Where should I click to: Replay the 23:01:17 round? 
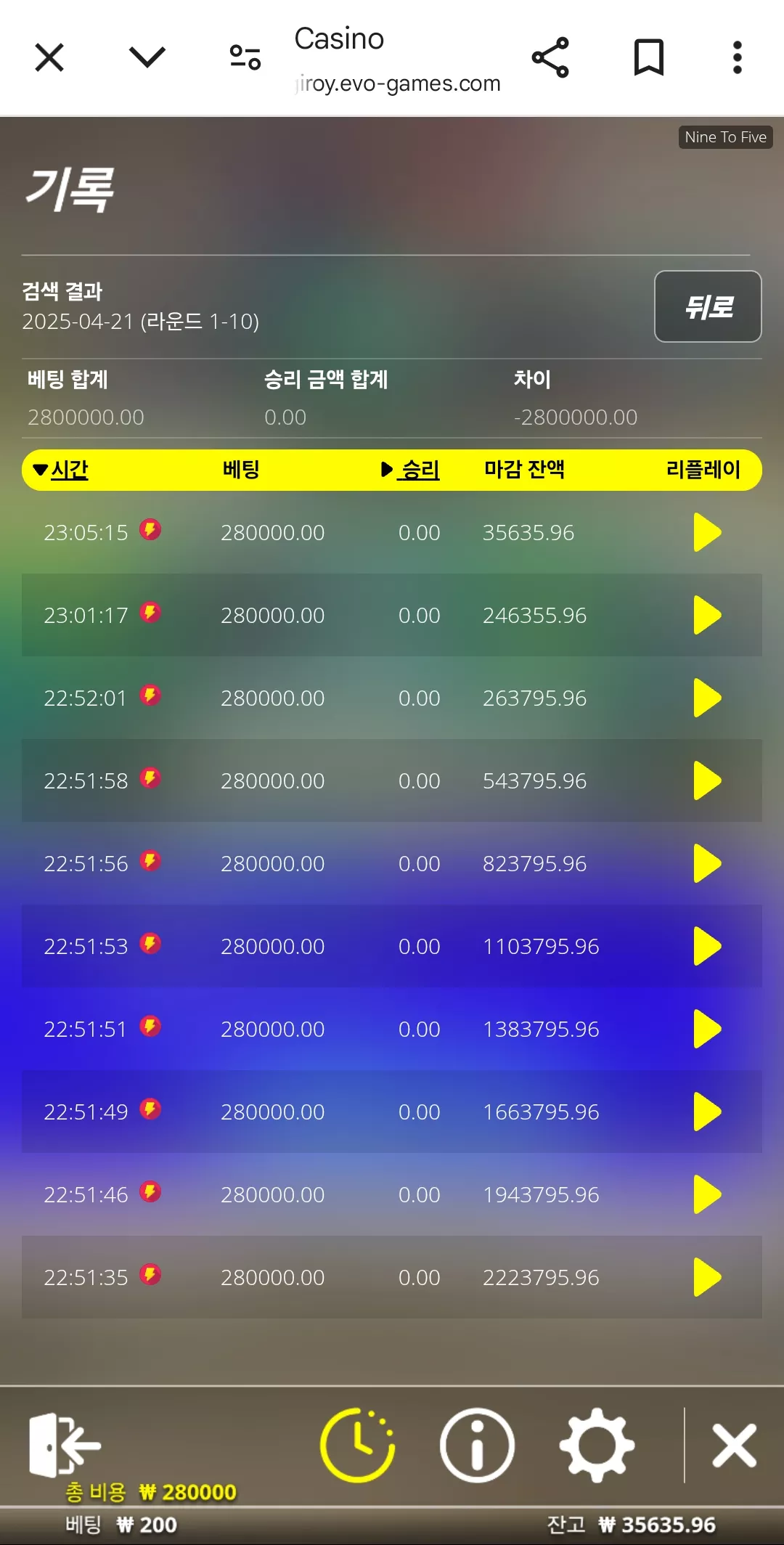(707, 615)
